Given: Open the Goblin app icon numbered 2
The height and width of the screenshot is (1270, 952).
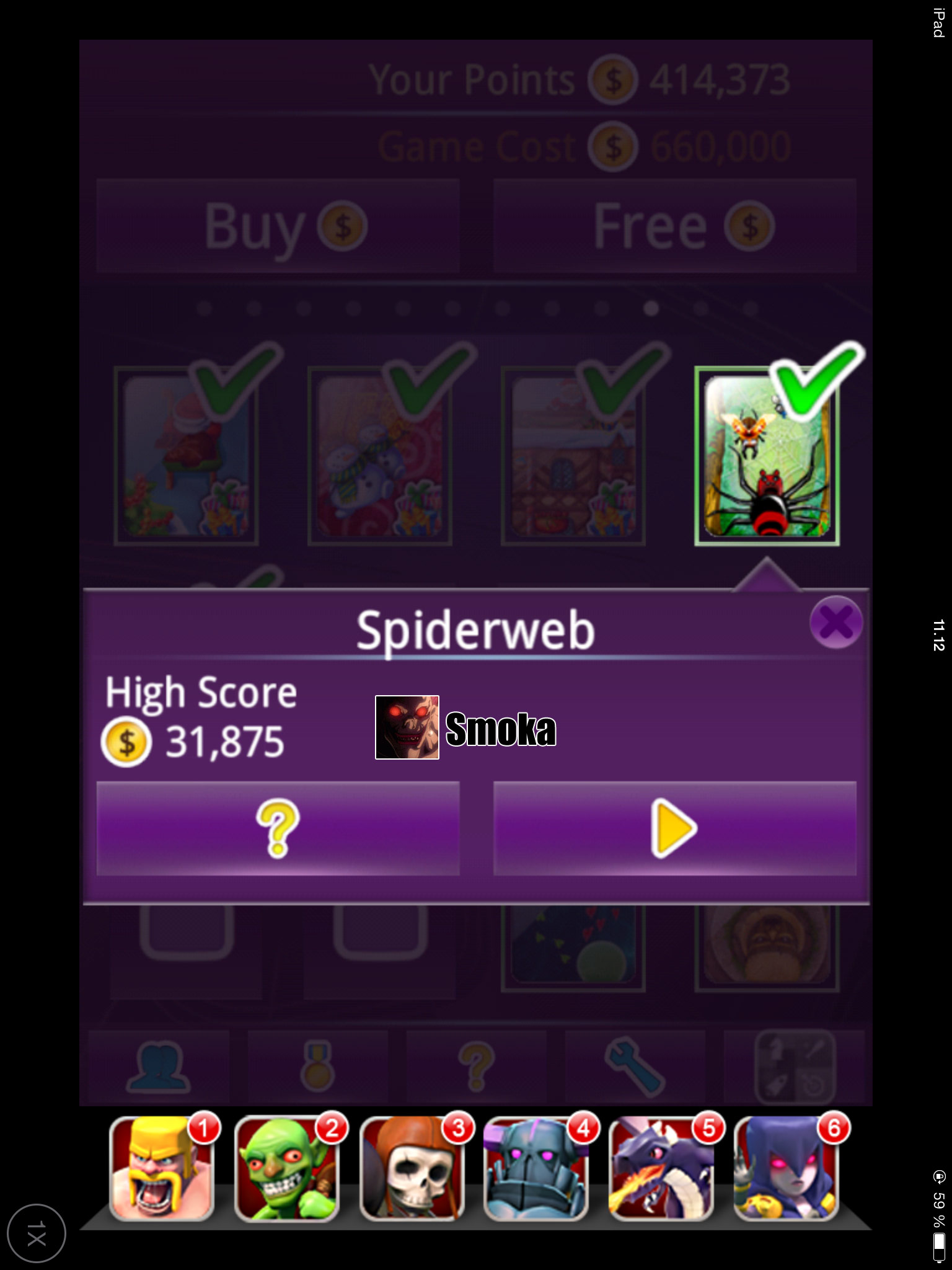Looking at the screenshot, I should (x=288, y=1168).
